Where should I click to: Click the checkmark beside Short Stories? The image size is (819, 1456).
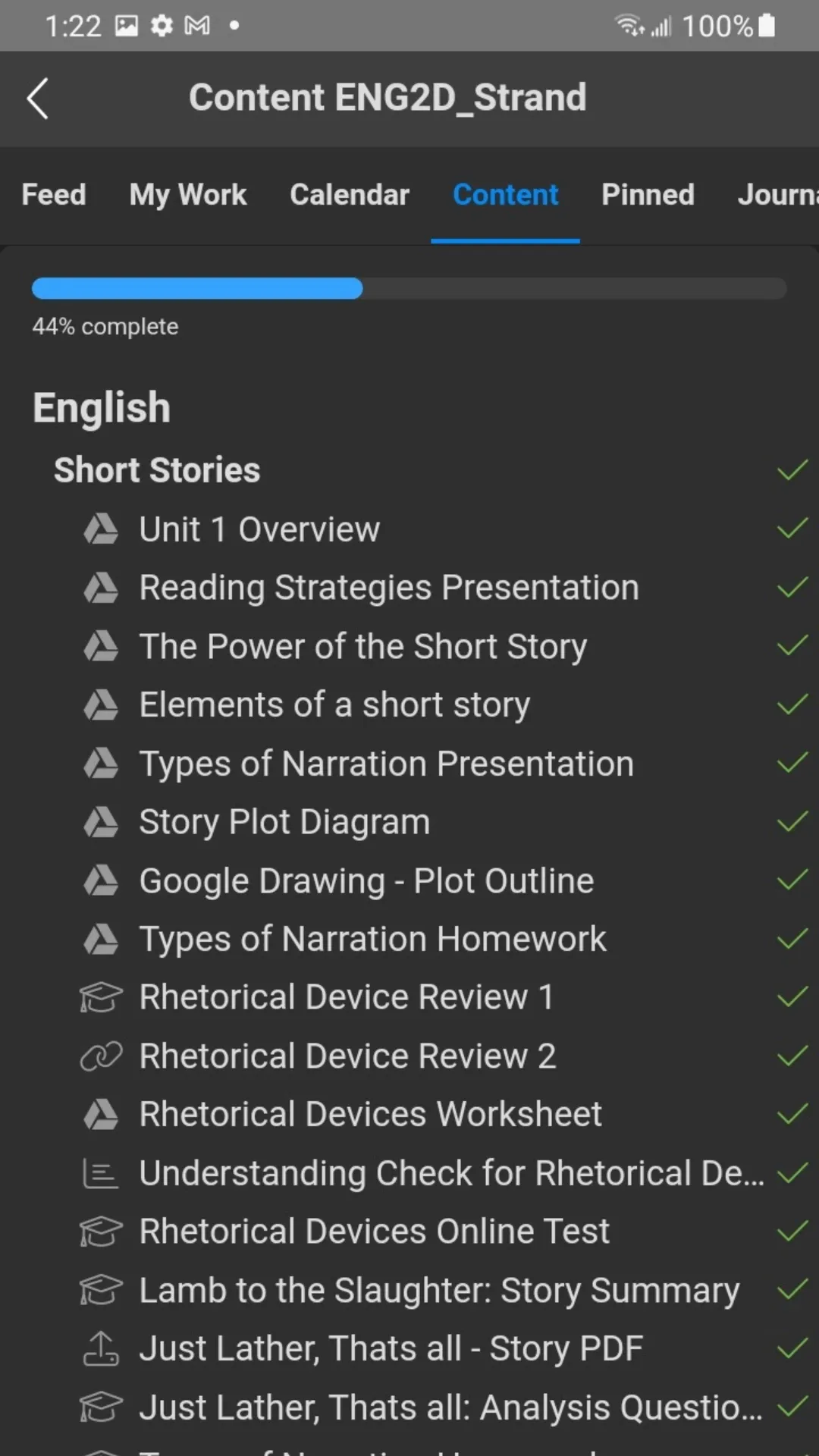point(791,470)
